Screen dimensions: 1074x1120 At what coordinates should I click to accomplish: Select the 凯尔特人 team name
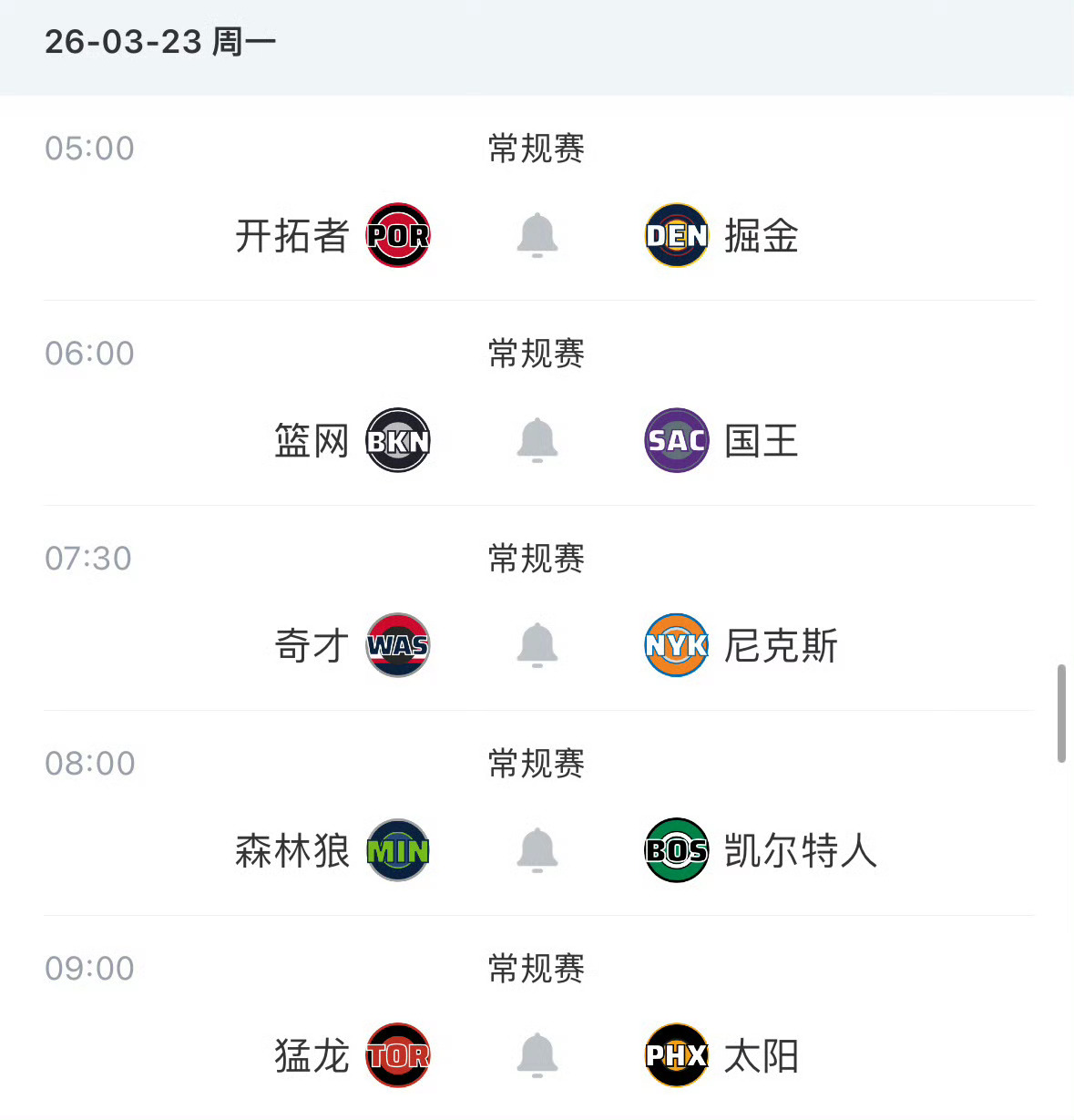pos(800,850)
